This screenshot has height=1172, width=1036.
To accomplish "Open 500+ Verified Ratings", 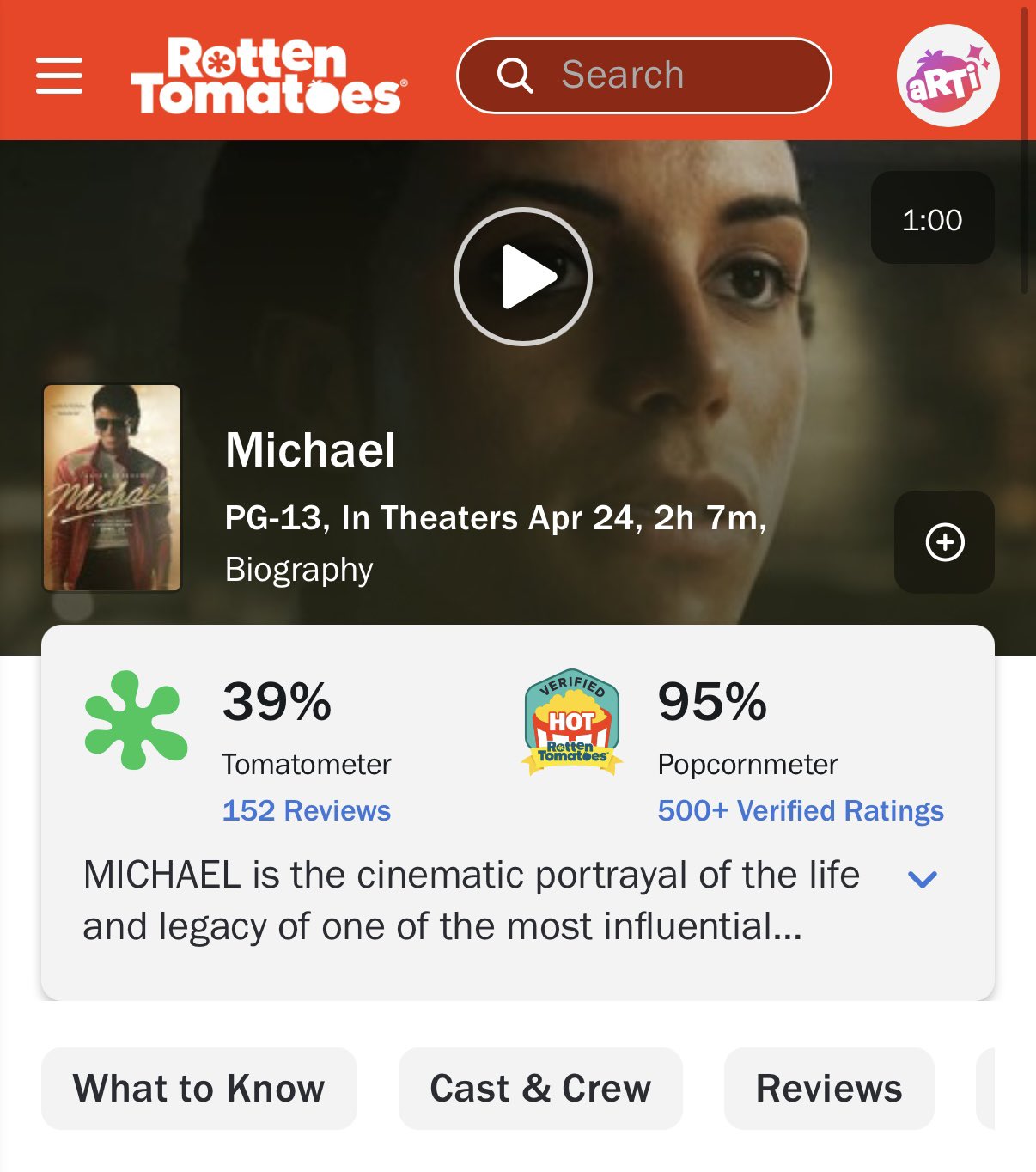I will (800, 810).
